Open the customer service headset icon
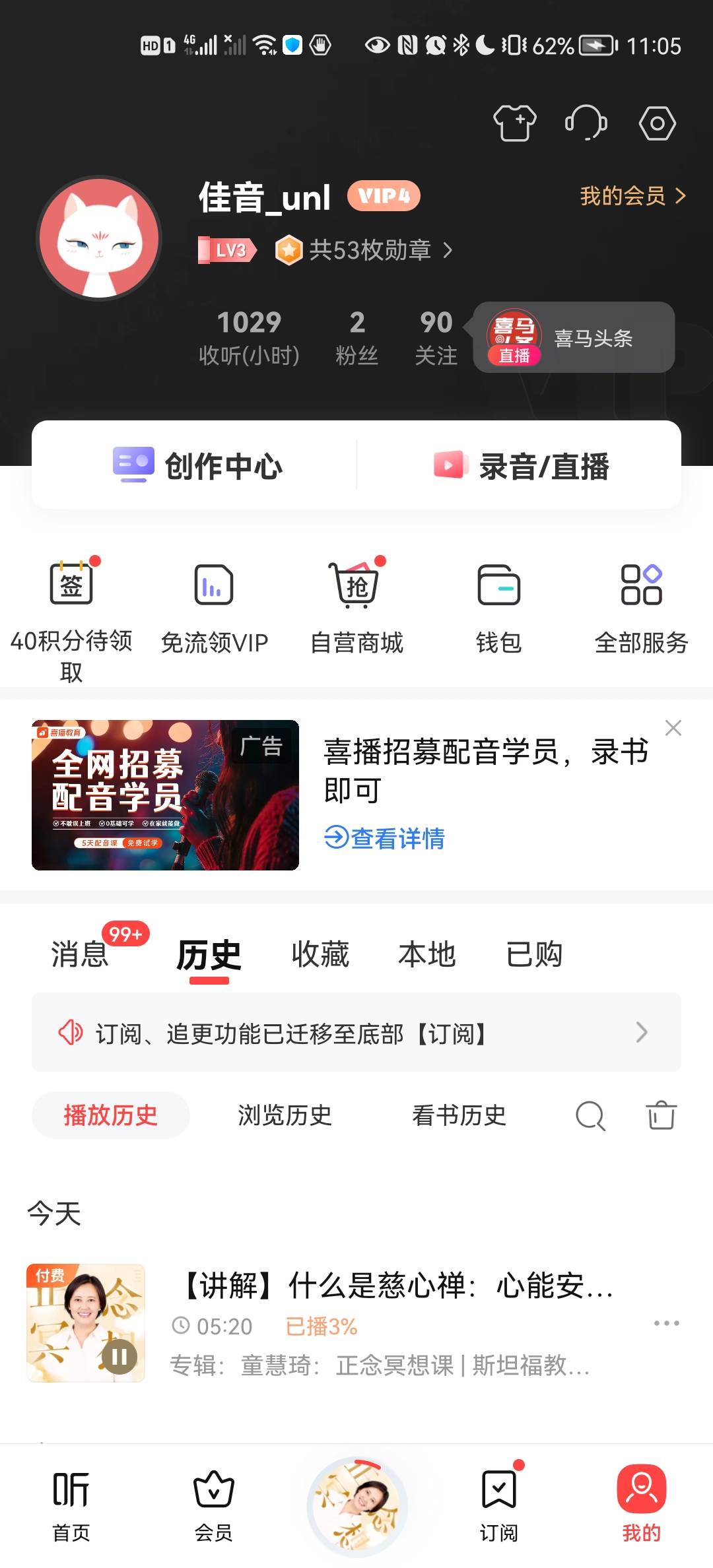The image size is (713, 1568). point(586,123)
